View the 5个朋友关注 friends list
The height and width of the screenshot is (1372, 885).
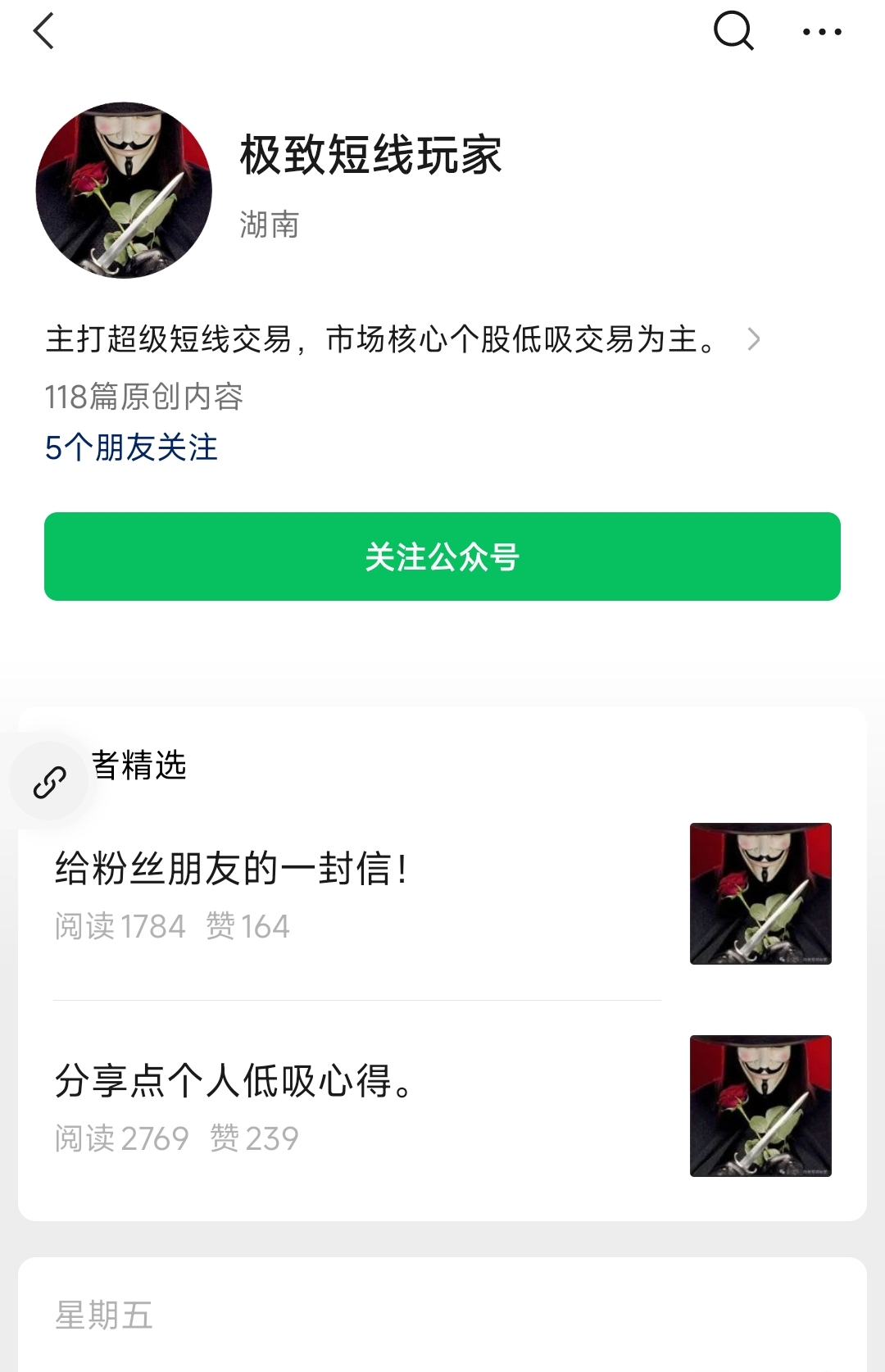pos(131,447)
